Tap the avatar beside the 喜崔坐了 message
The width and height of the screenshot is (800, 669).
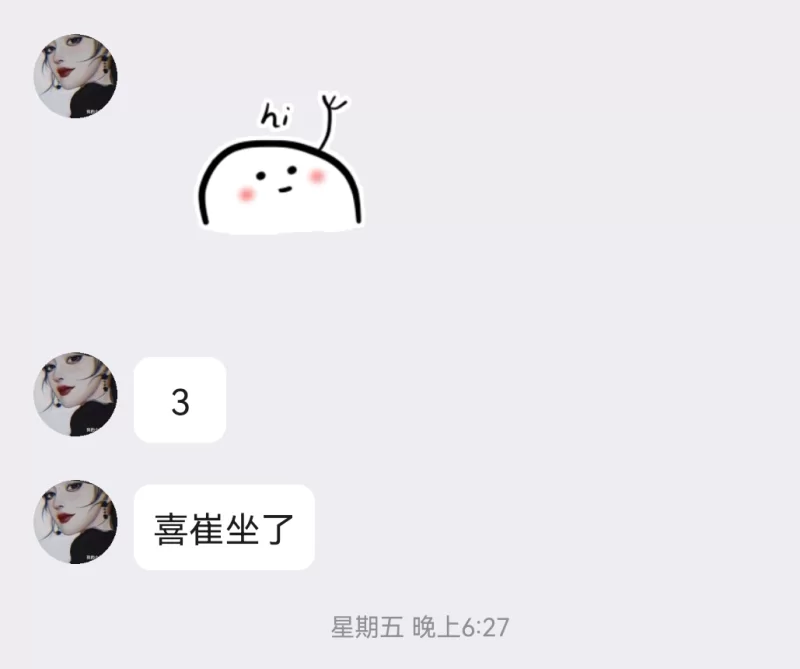75,522
